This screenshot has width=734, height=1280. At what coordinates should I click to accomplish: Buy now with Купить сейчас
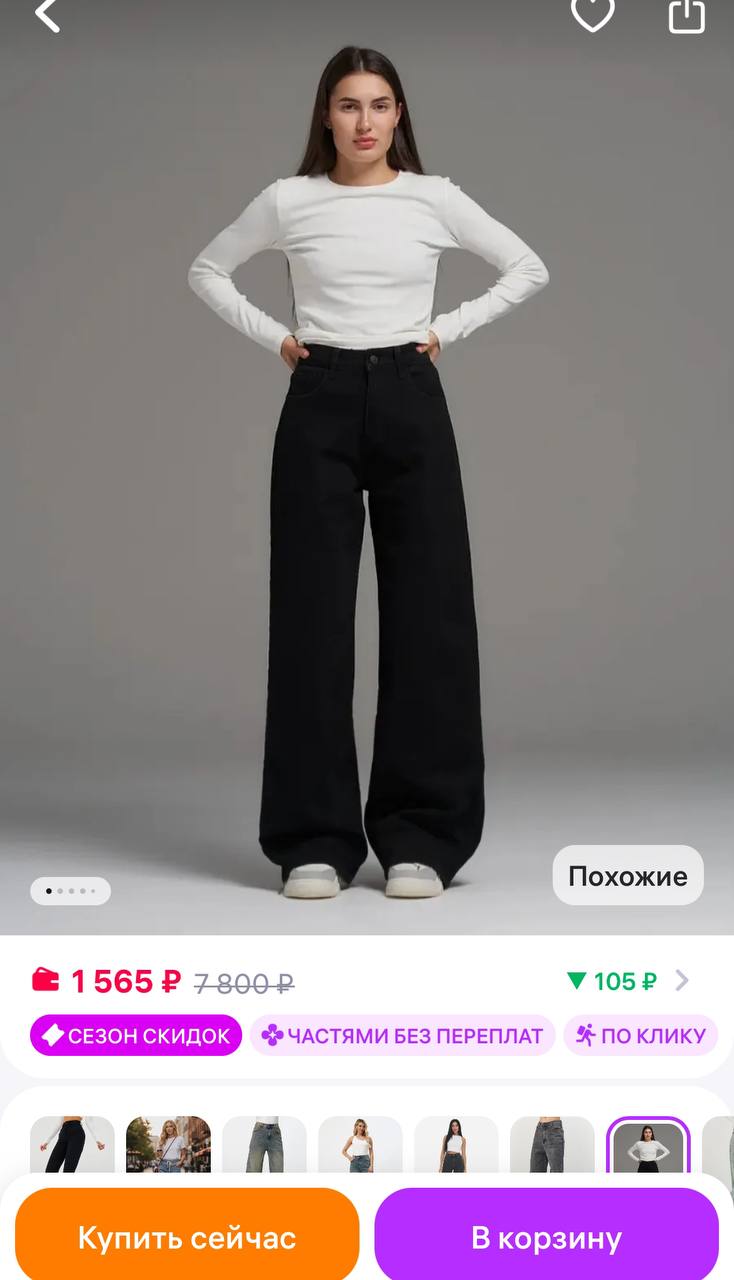point(187,1237)
